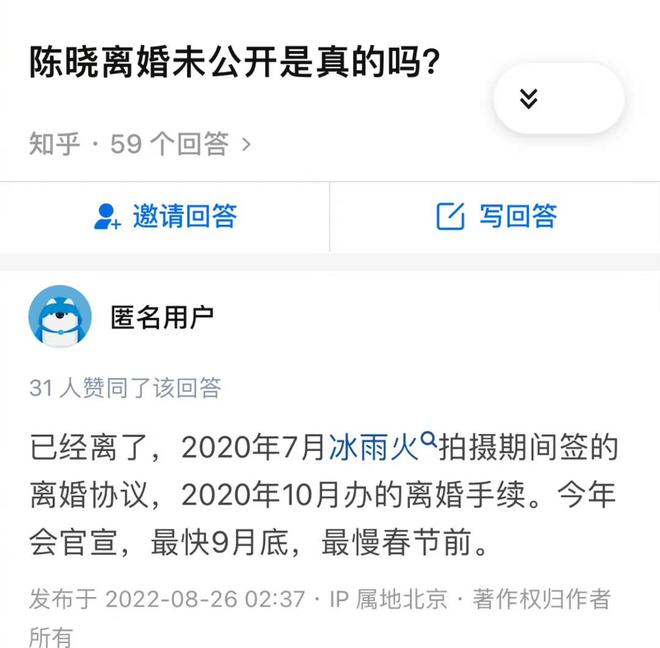Open the 匿名用户 avatar
660x648 pixels.
[x=60, y=317]
